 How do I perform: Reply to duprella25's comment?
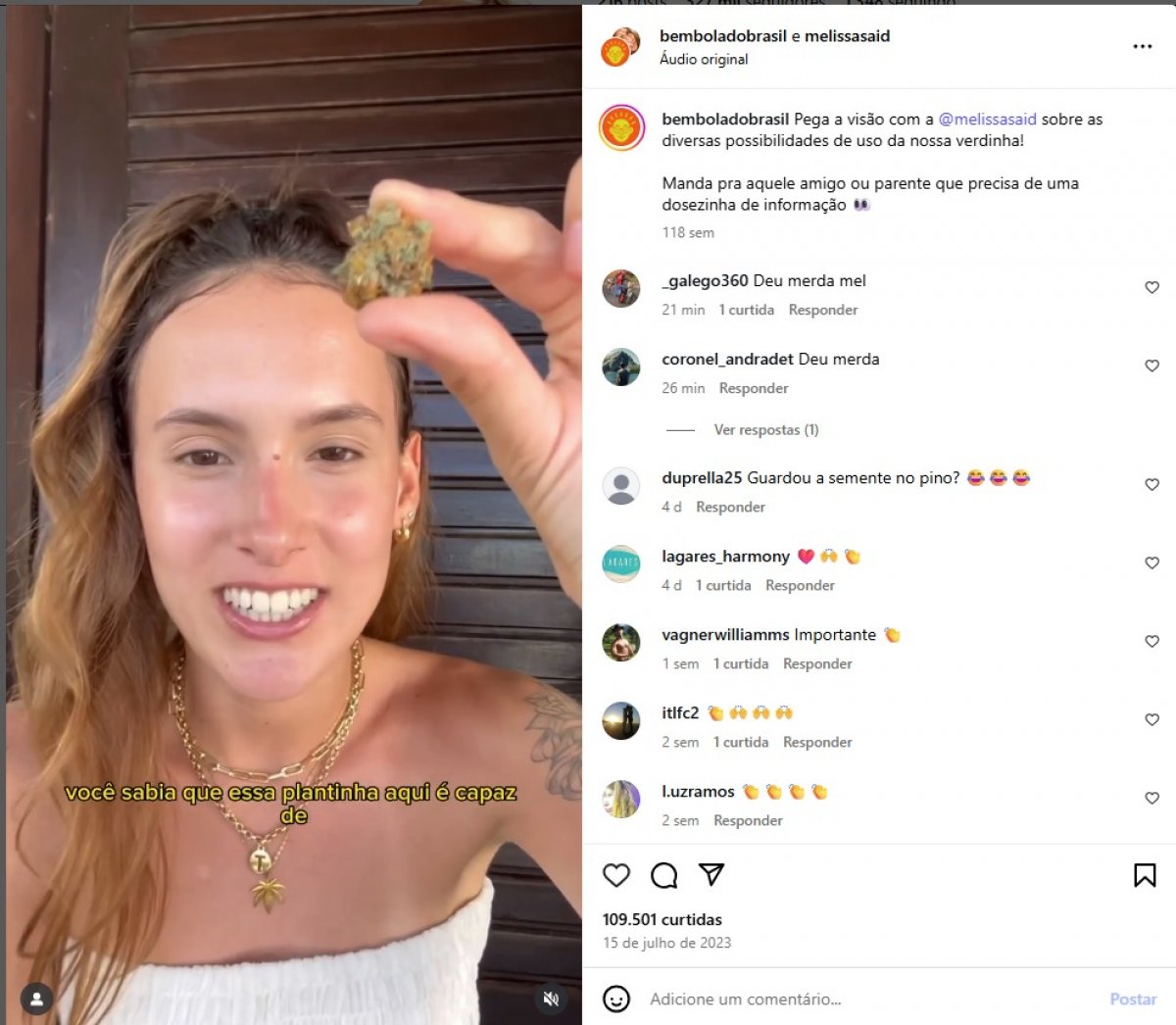click(730, 507)
